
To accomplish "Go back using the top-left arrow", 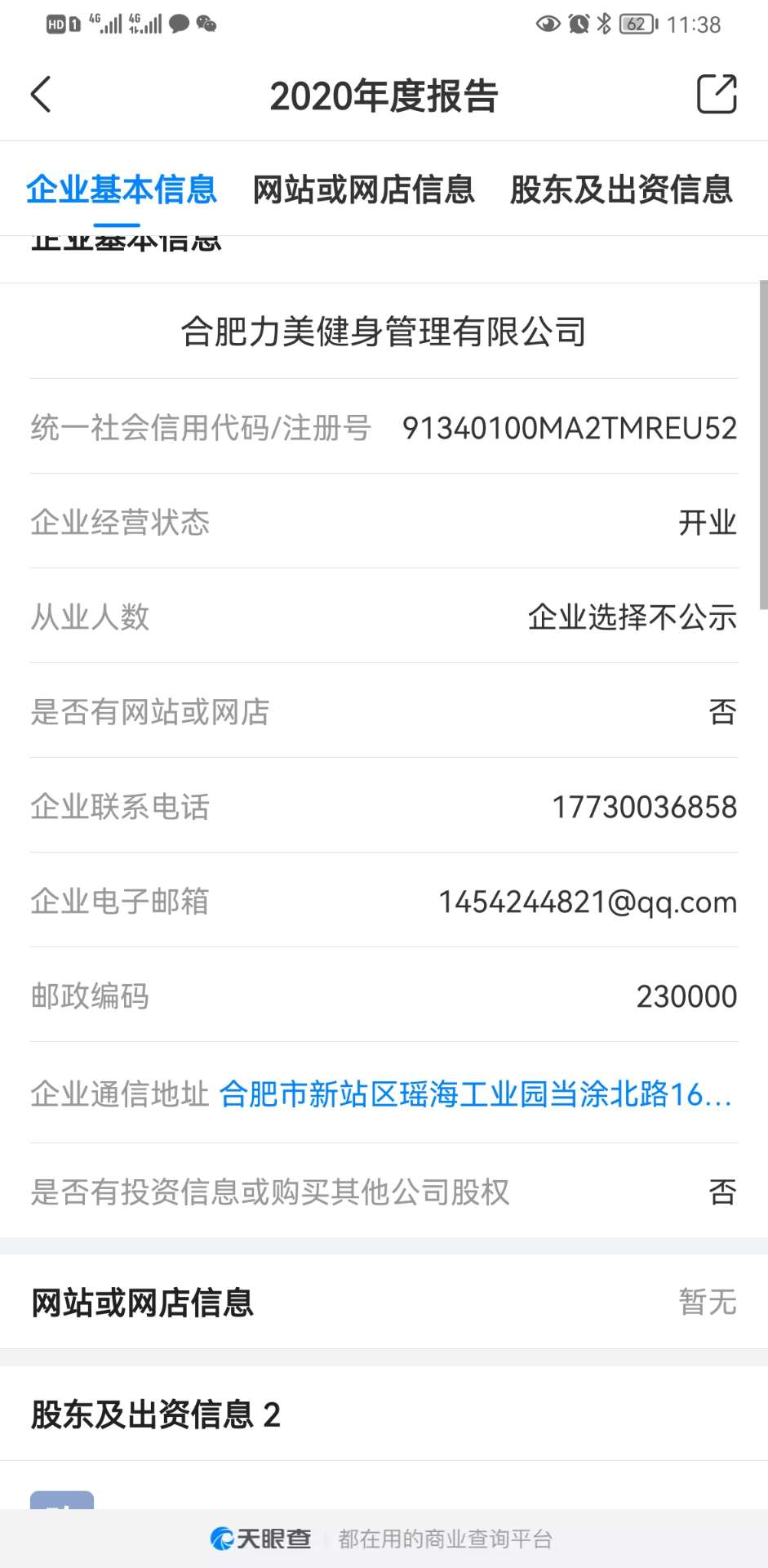I will [41, 95].
